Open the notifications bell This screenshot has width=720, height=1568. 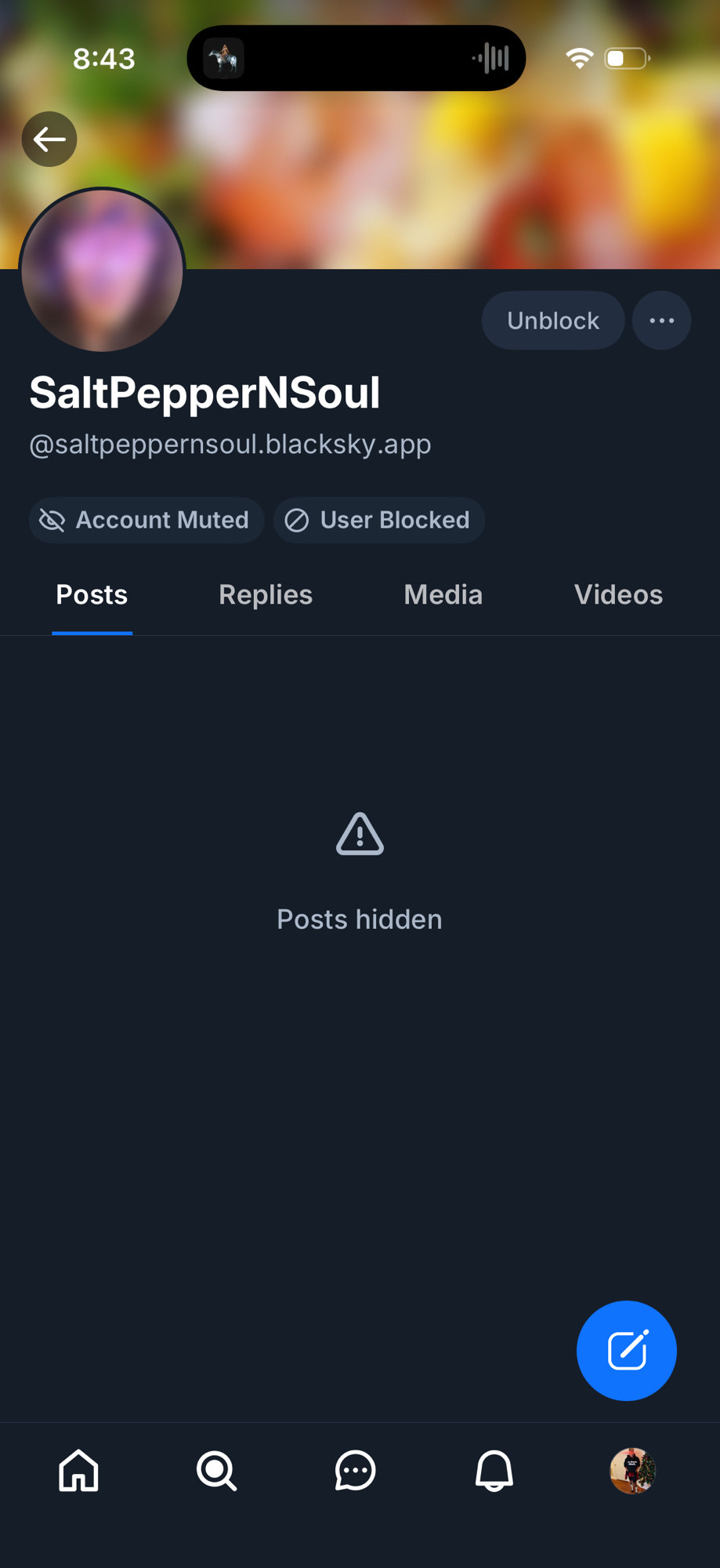(494, 1470)
